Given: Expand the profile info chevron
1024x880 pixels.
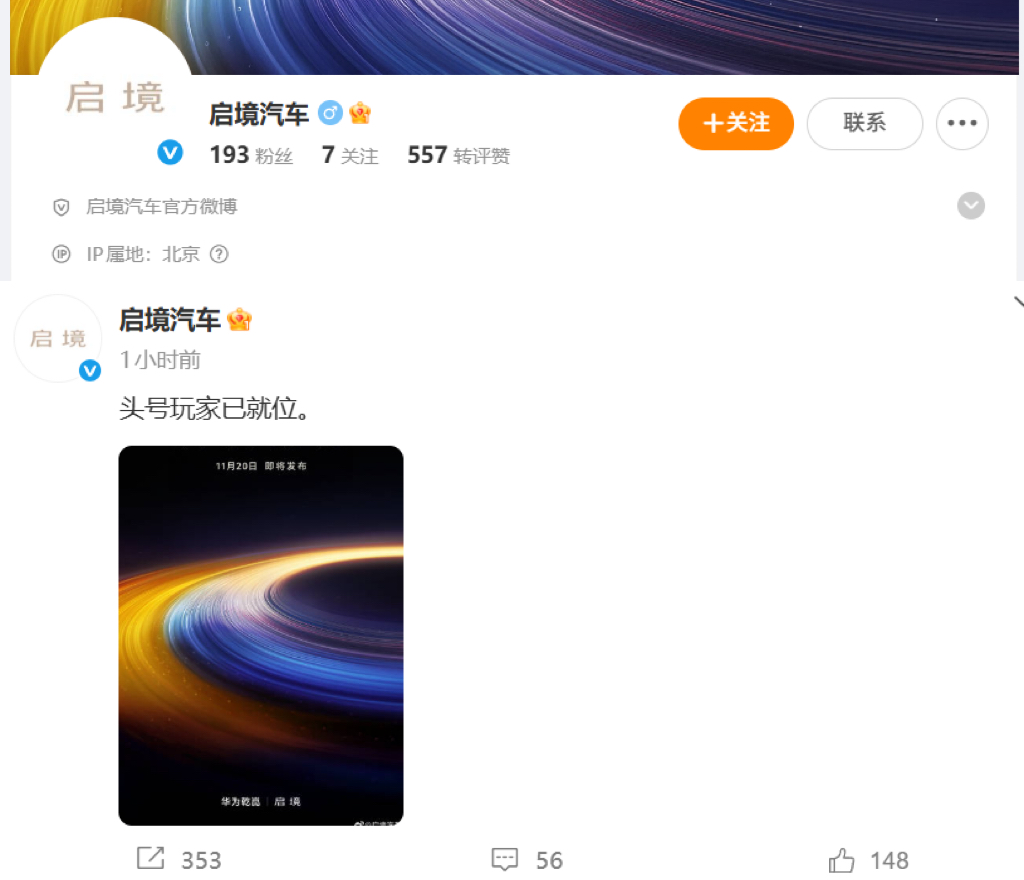Looking at the screenshot, I should pyautogui.click(x=970, y=206).
